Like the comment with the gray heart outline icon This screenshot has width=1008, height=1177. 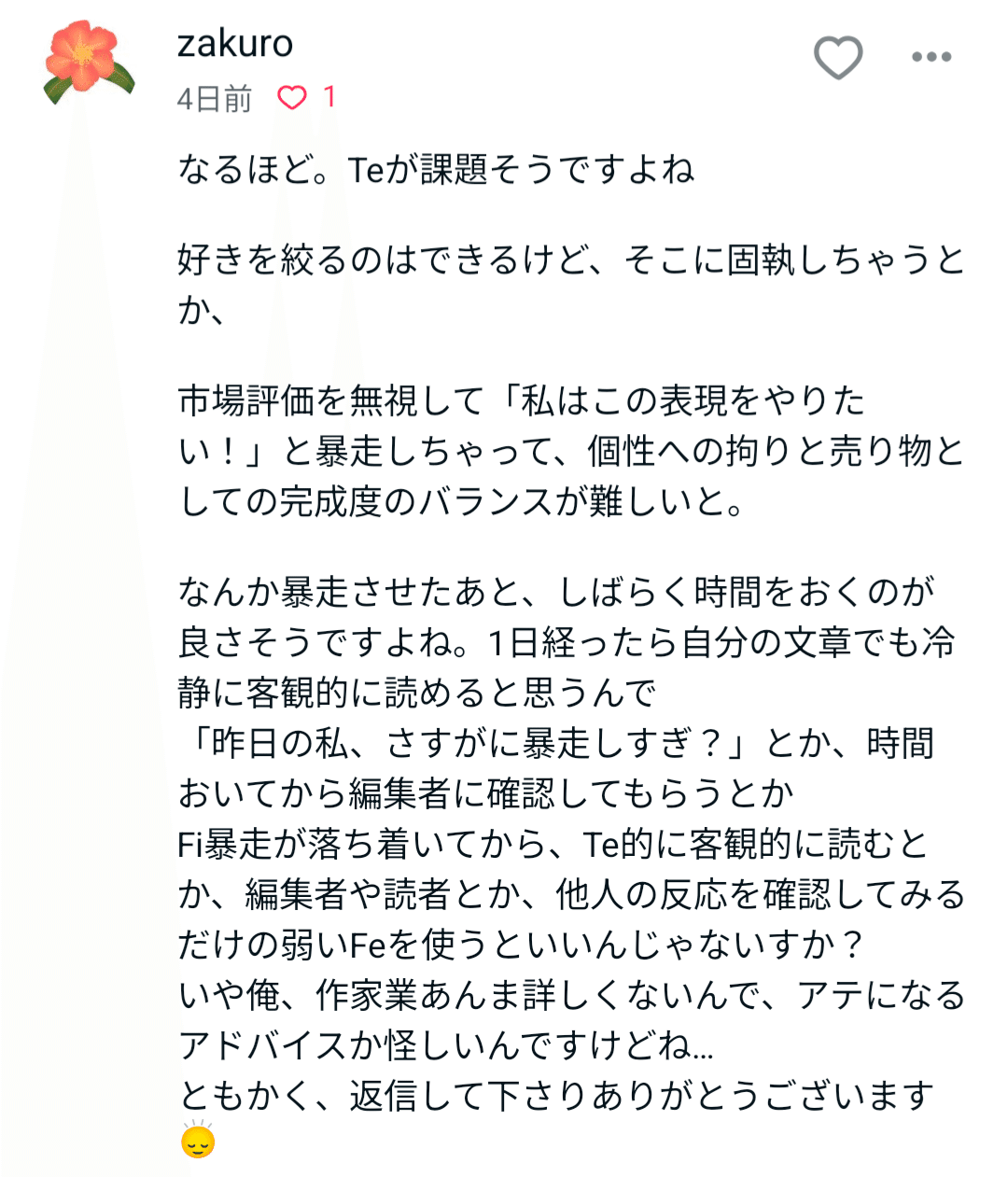837,58
